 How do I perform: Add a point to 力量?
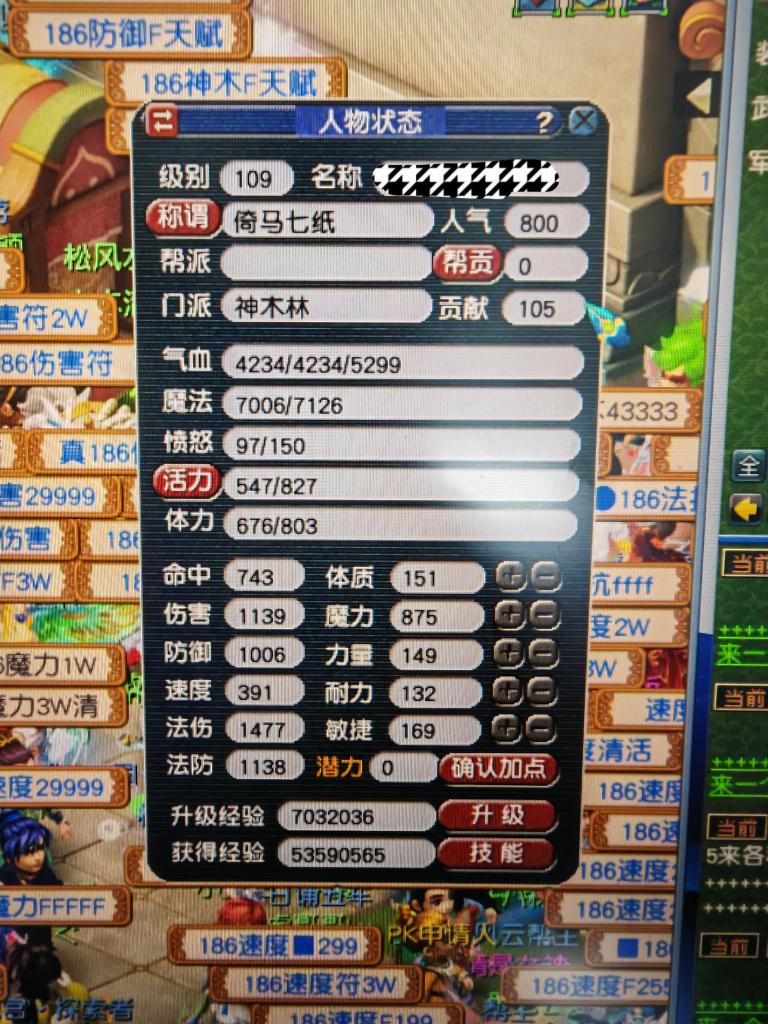pyautogui.click(x=509, y=653)
